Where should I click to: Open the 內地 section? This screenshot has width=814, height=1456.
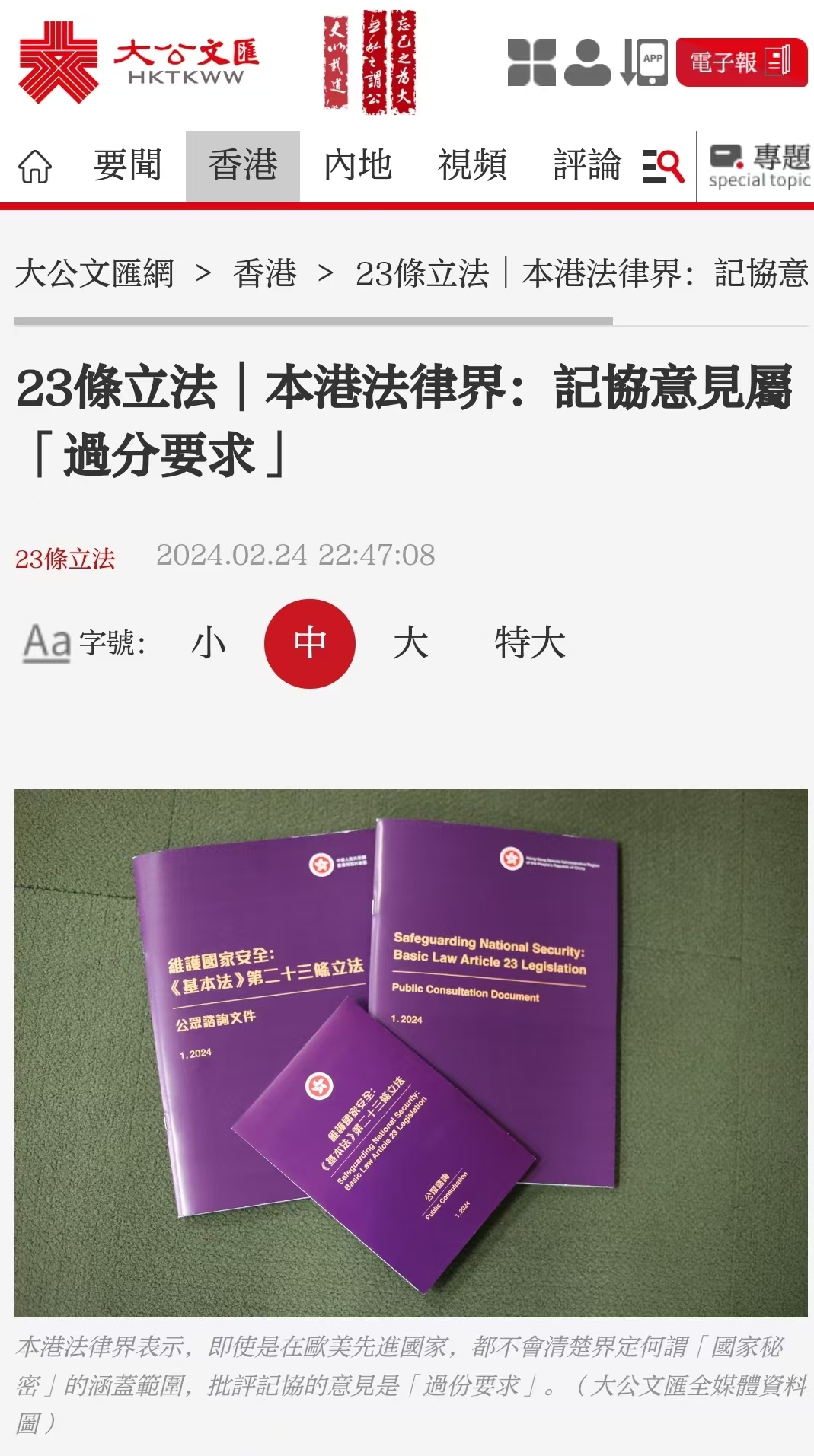click(357, 165)
